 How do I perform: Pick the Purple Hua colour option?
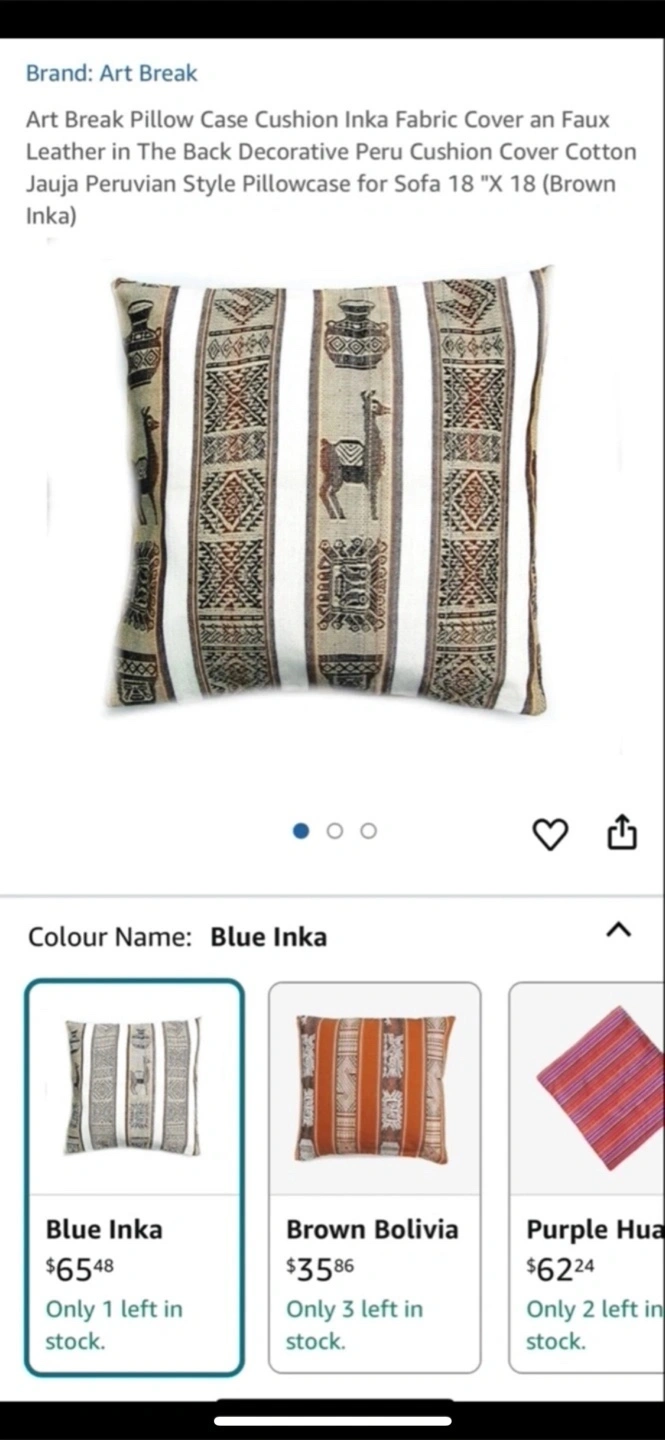point(587,1178)
